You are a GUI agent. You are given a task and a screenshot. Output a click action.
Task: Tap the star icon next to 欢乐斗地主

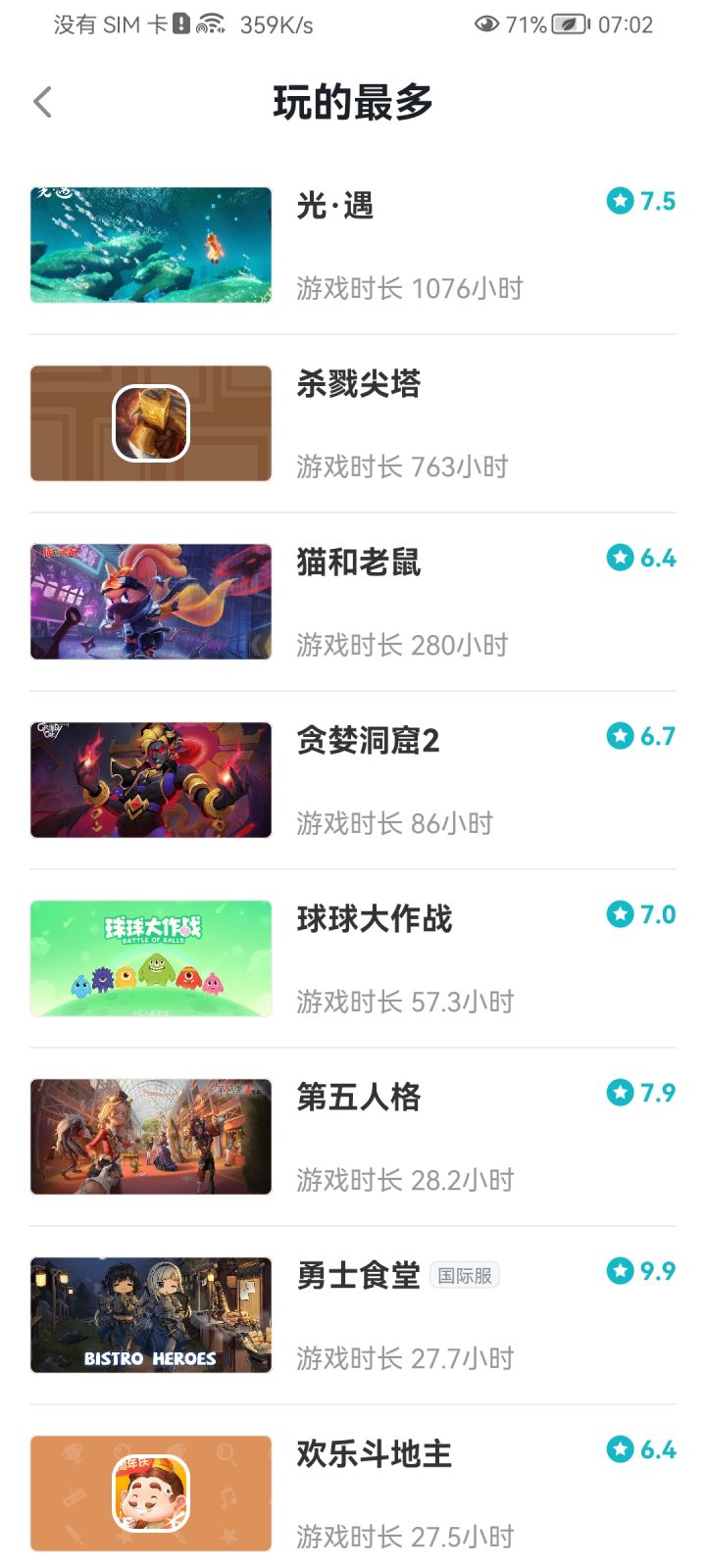click(x=621, y=1449)
